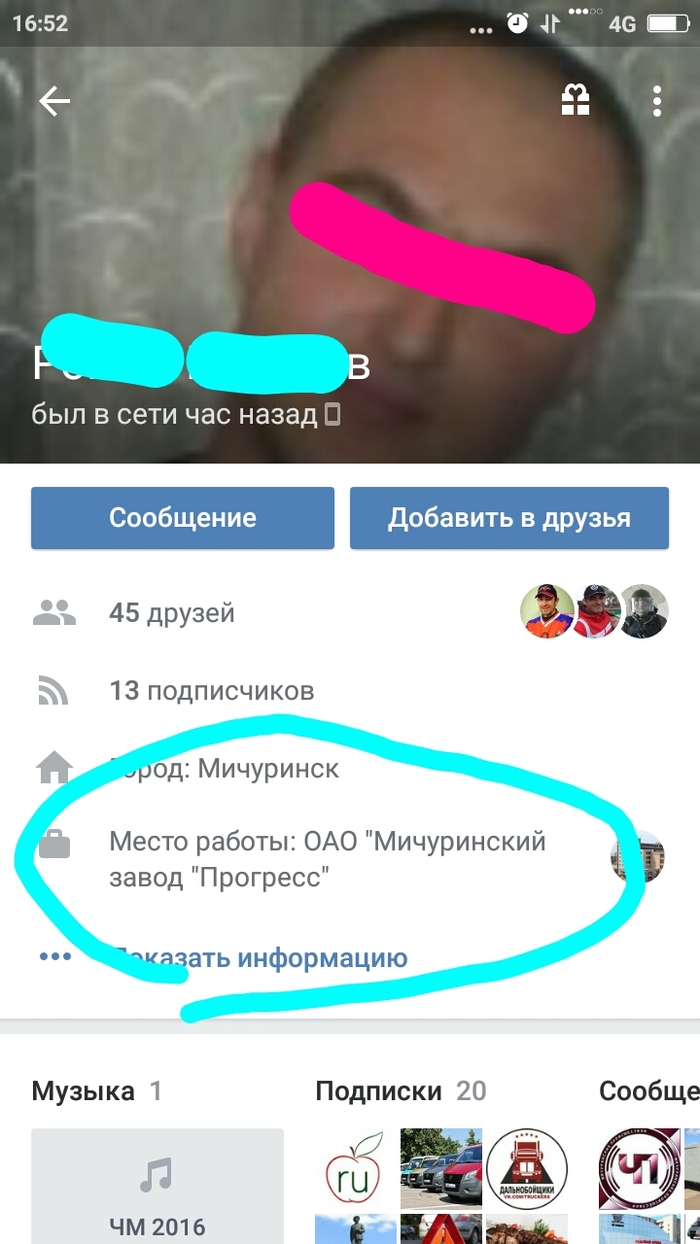
Task: Open the Подписки section header
Action: click(x=378, y=1091)
